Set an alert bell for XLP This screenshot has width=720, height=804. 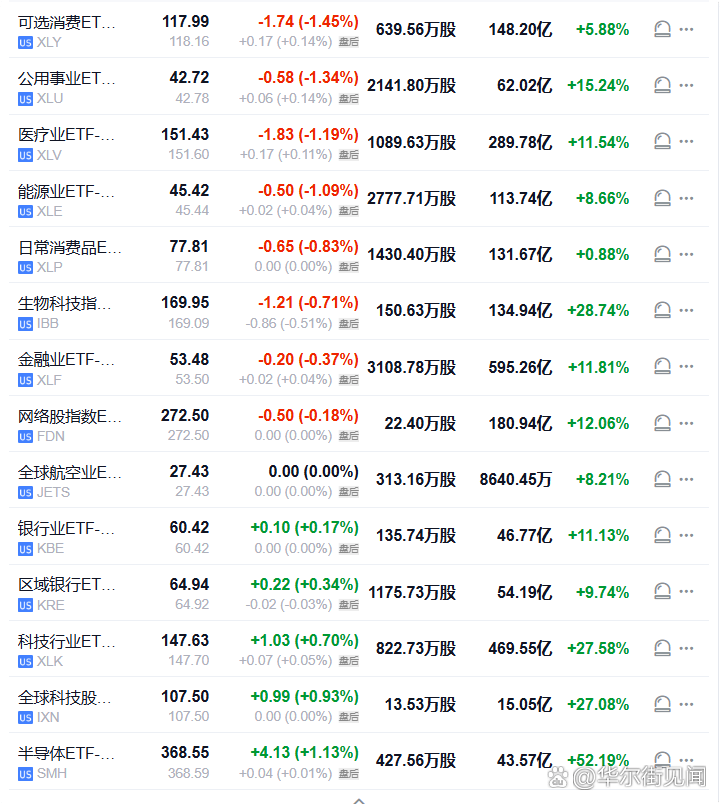tap(662, 255)
